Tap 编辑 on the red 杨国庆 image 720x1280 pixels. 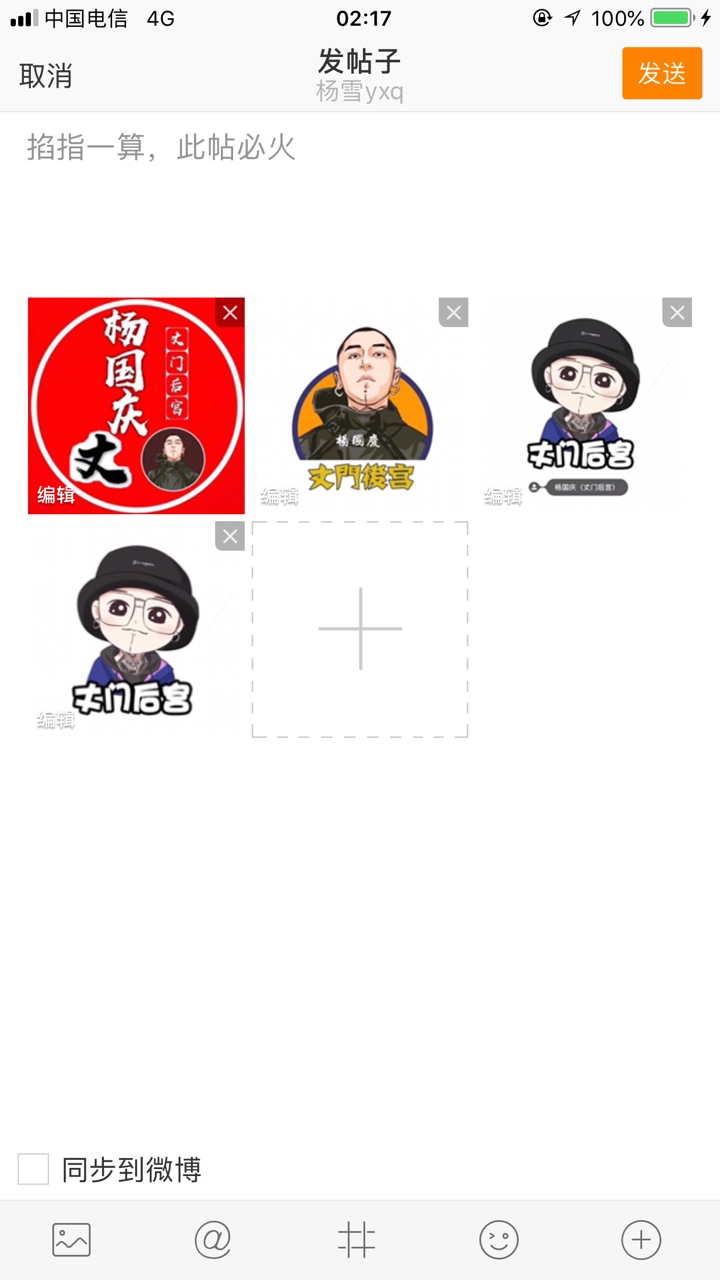click(x=56, y=494)
